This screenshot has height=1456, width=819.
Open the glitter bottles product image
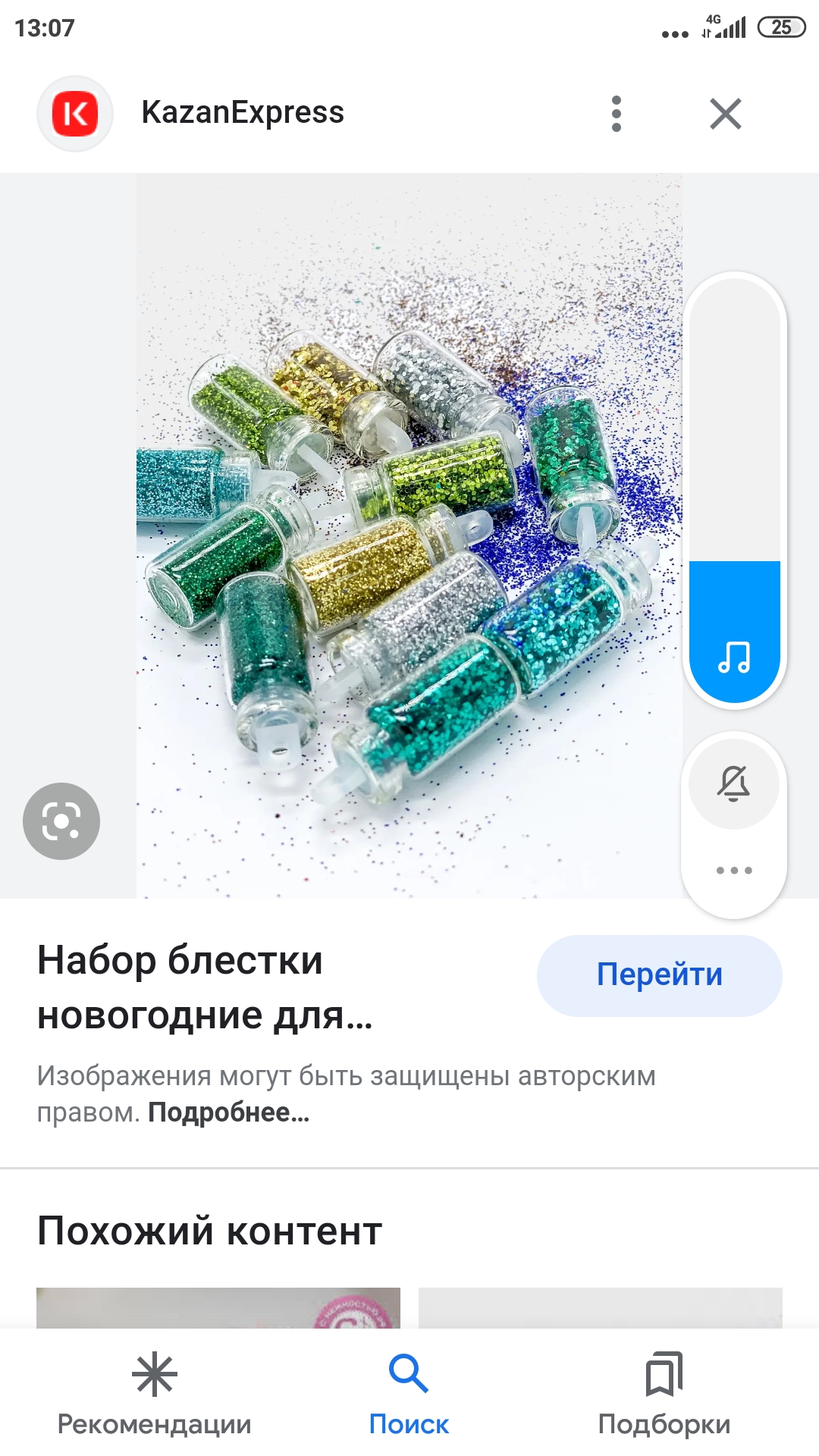[x=409, y=535]
